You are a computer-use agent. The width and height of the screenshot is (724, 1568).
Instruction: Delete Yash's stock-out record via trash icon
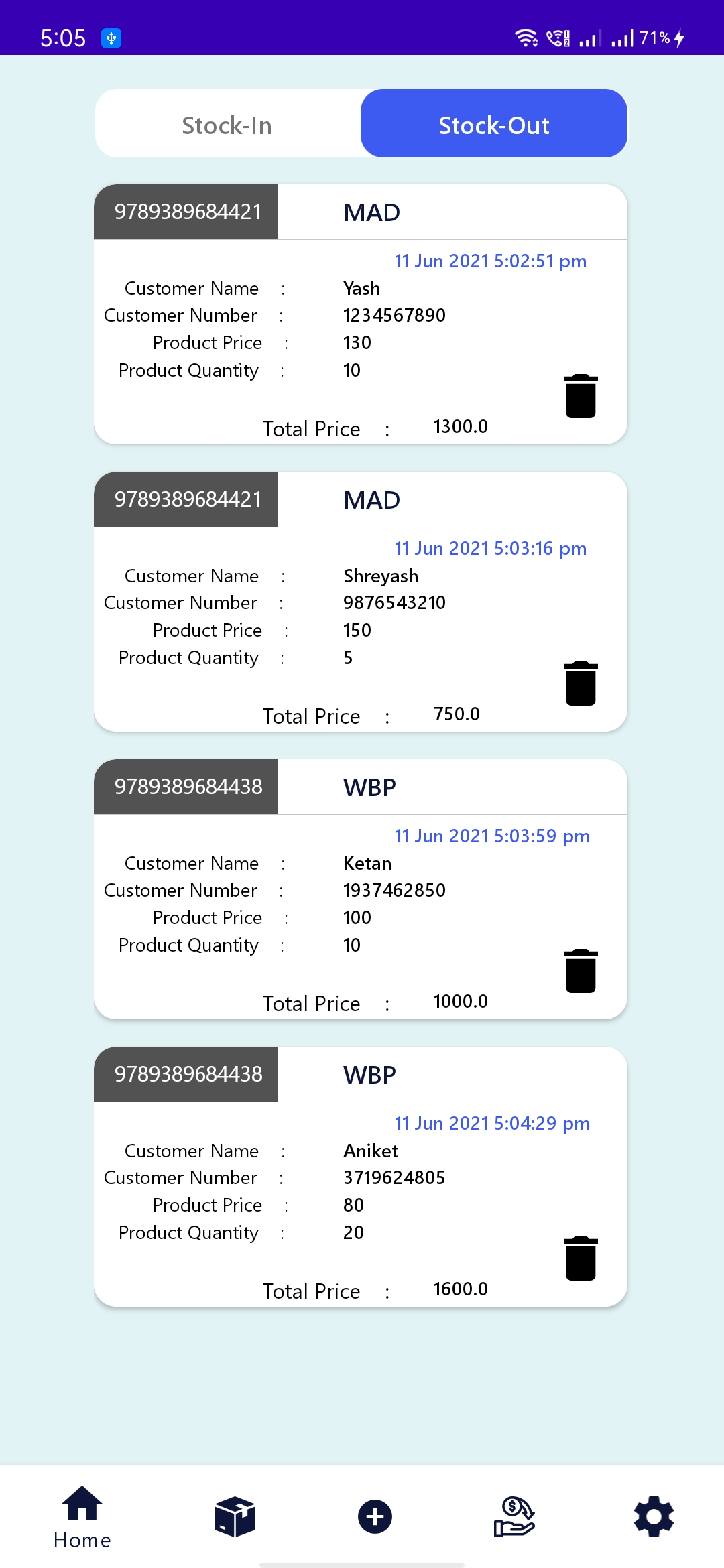581,397
